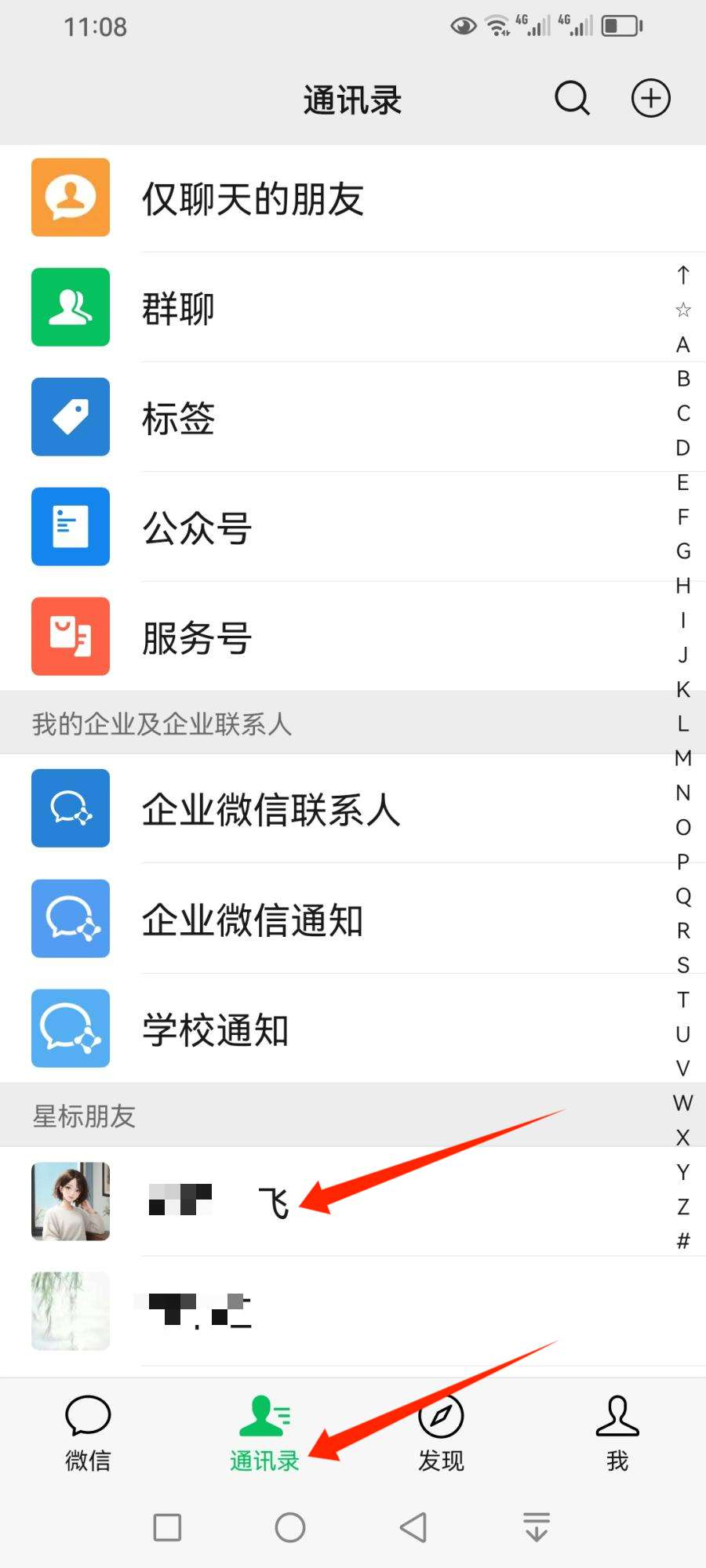Tap the 我 person icon
706x1568 pixels.
pyautogui.click(x=617, y=1417)
